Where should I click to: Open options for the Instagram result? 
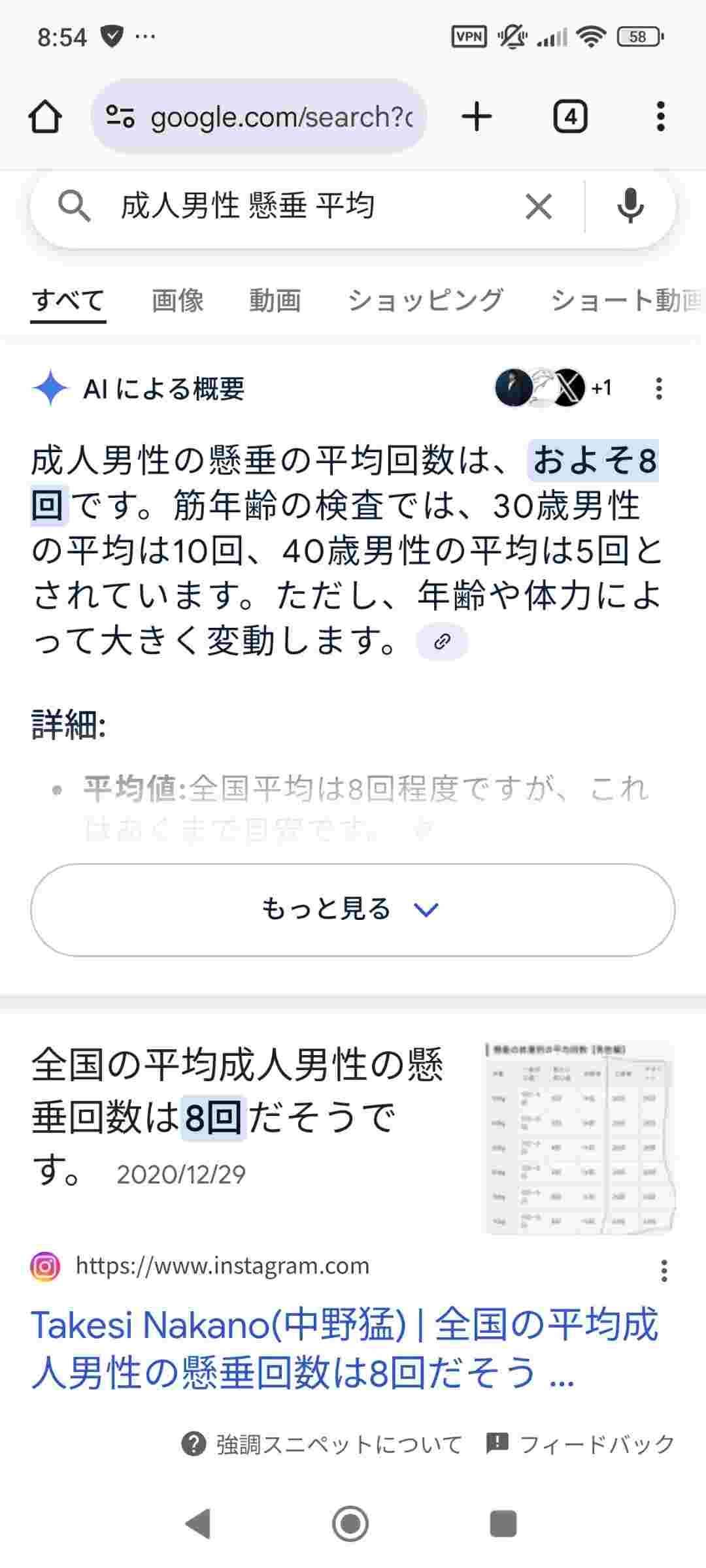[664, 1270]
